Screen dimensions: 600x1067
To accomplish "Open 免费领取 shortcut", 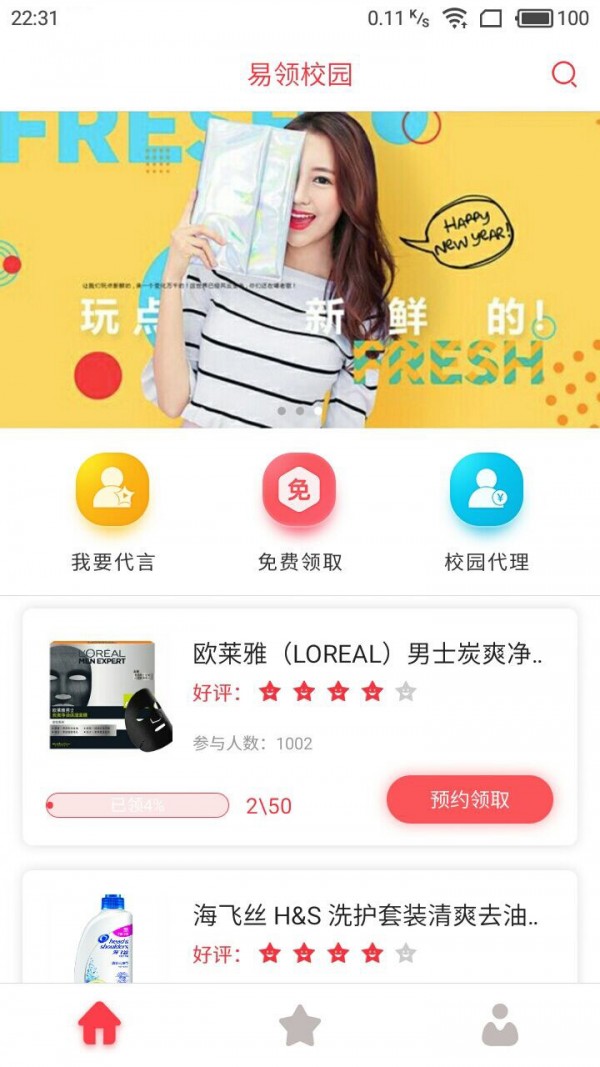I will (x=299, y=512).
